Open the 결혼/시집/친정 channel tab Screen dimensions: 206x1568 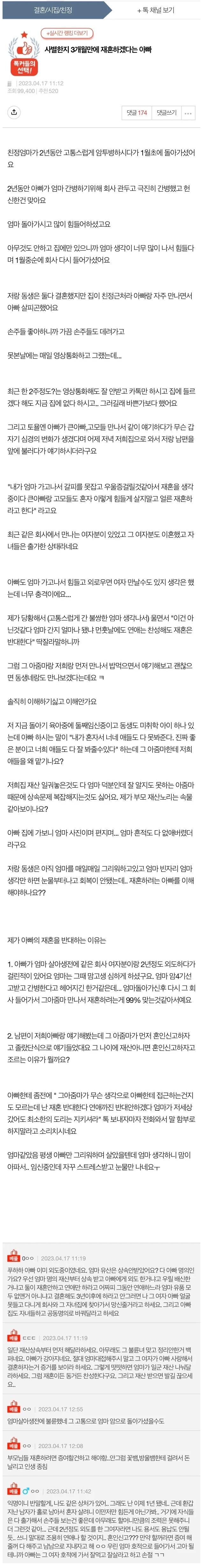click(53, 10)
